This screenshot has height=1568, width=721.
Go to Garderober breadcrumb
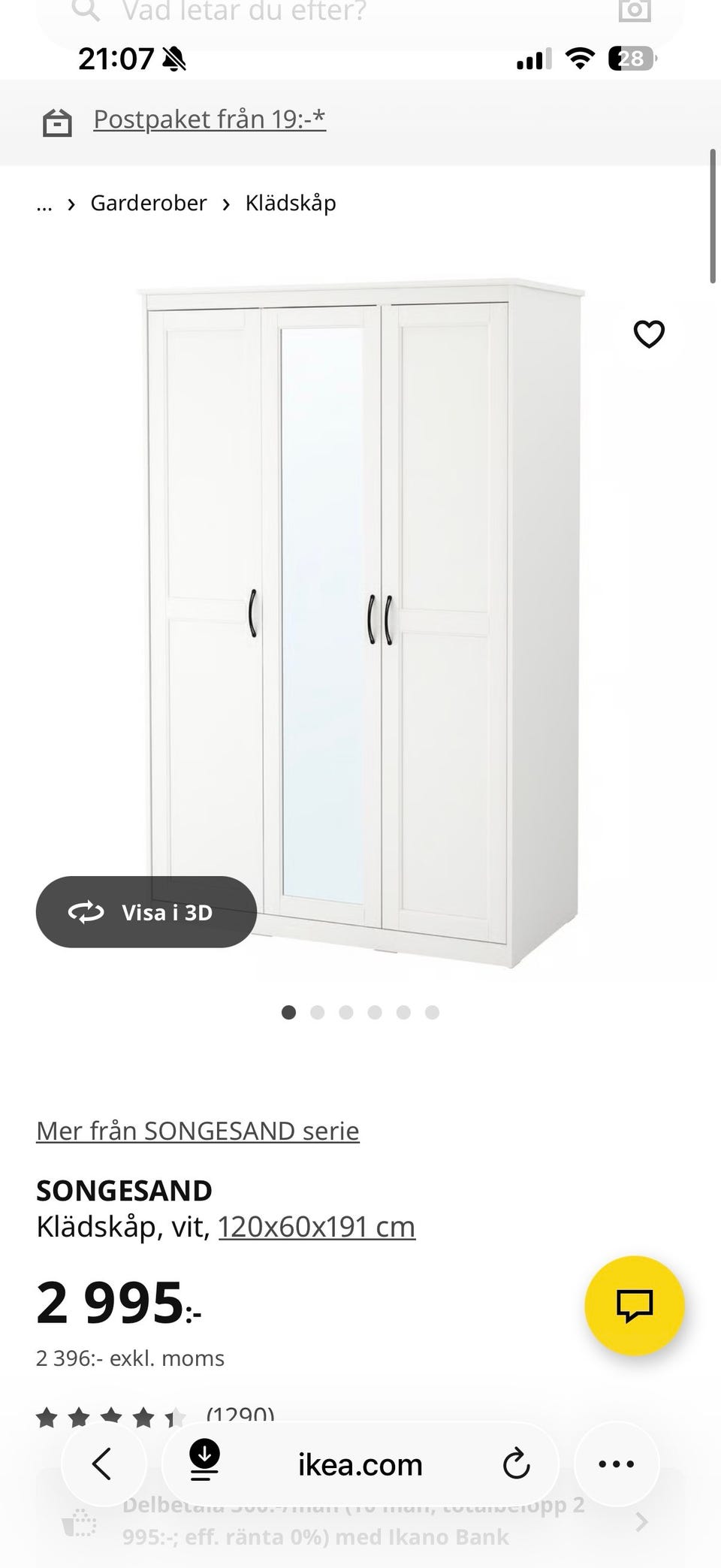148,203
